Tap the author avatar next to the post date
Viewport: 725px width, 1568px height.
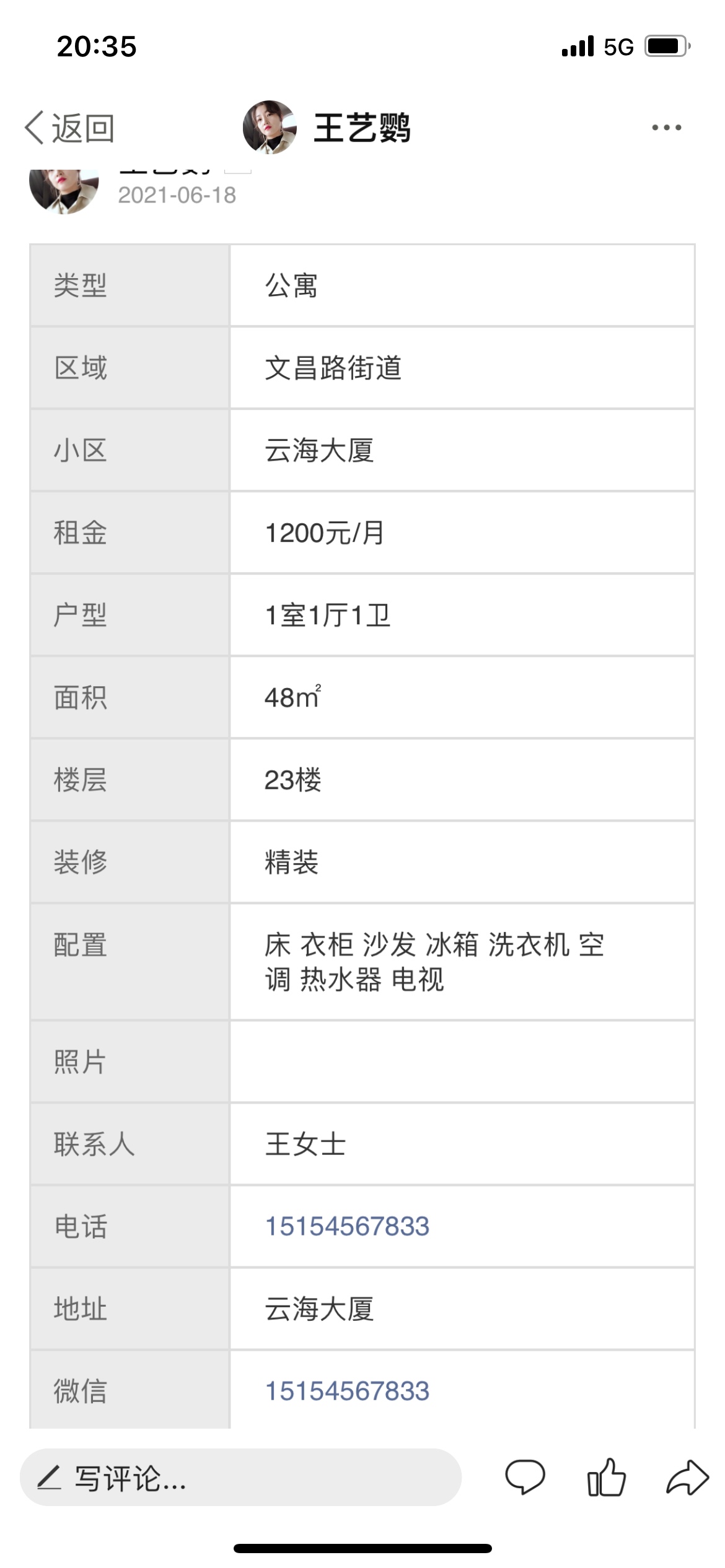64,191
